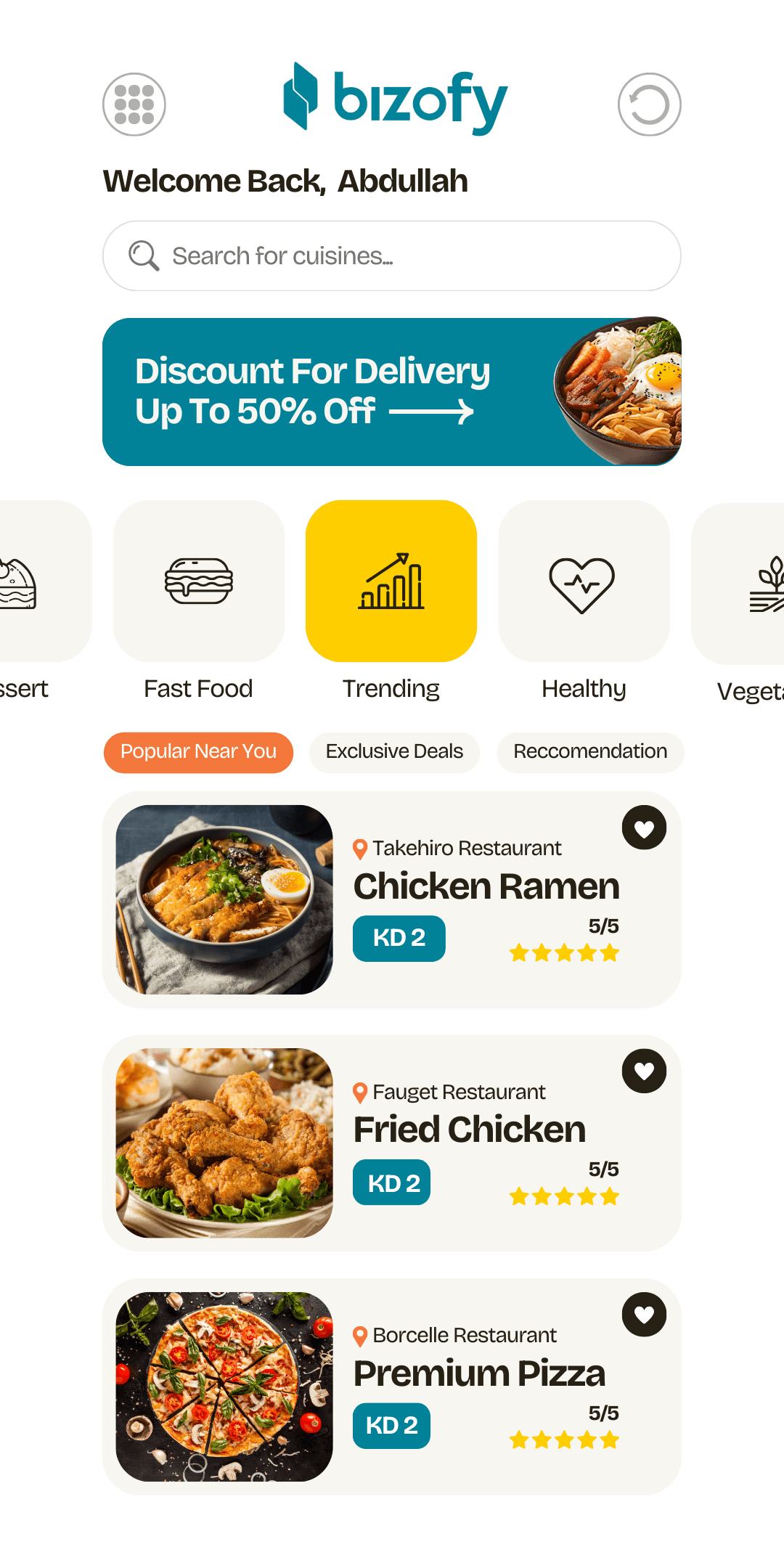Choose the Healthy category
The height and width of the screenshot is (1568, 784).
click(584, 581)
